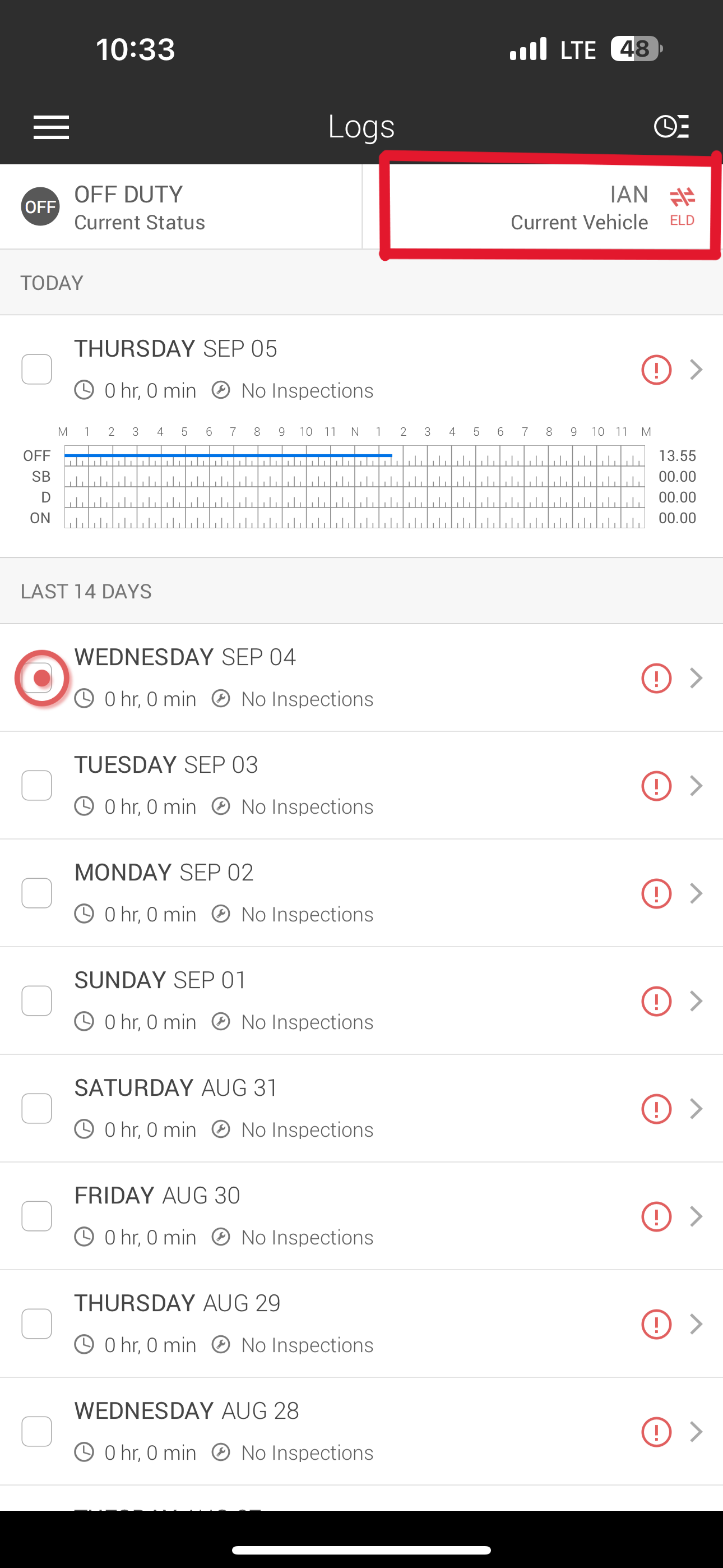View Wednesday Sep 04 log details

(696, 677)
